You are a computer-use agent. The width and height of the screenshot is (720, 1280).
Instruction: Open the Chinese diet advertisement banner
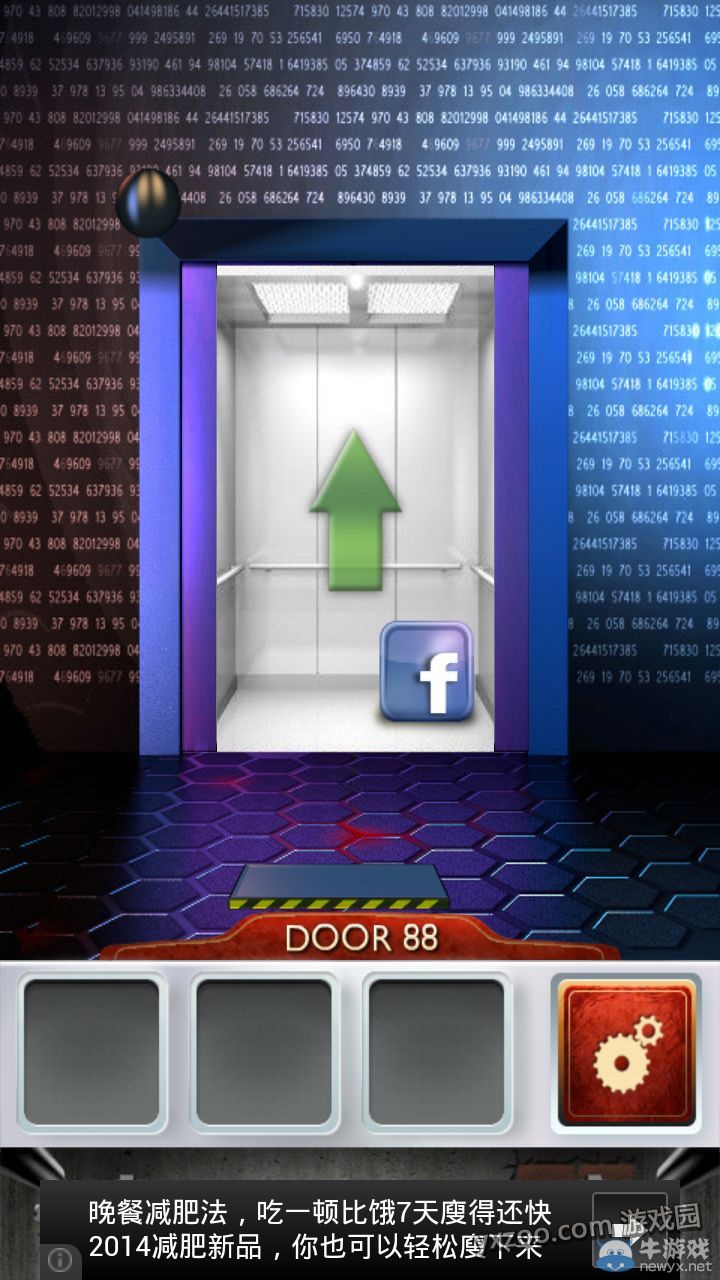(x=320, y=1230)
